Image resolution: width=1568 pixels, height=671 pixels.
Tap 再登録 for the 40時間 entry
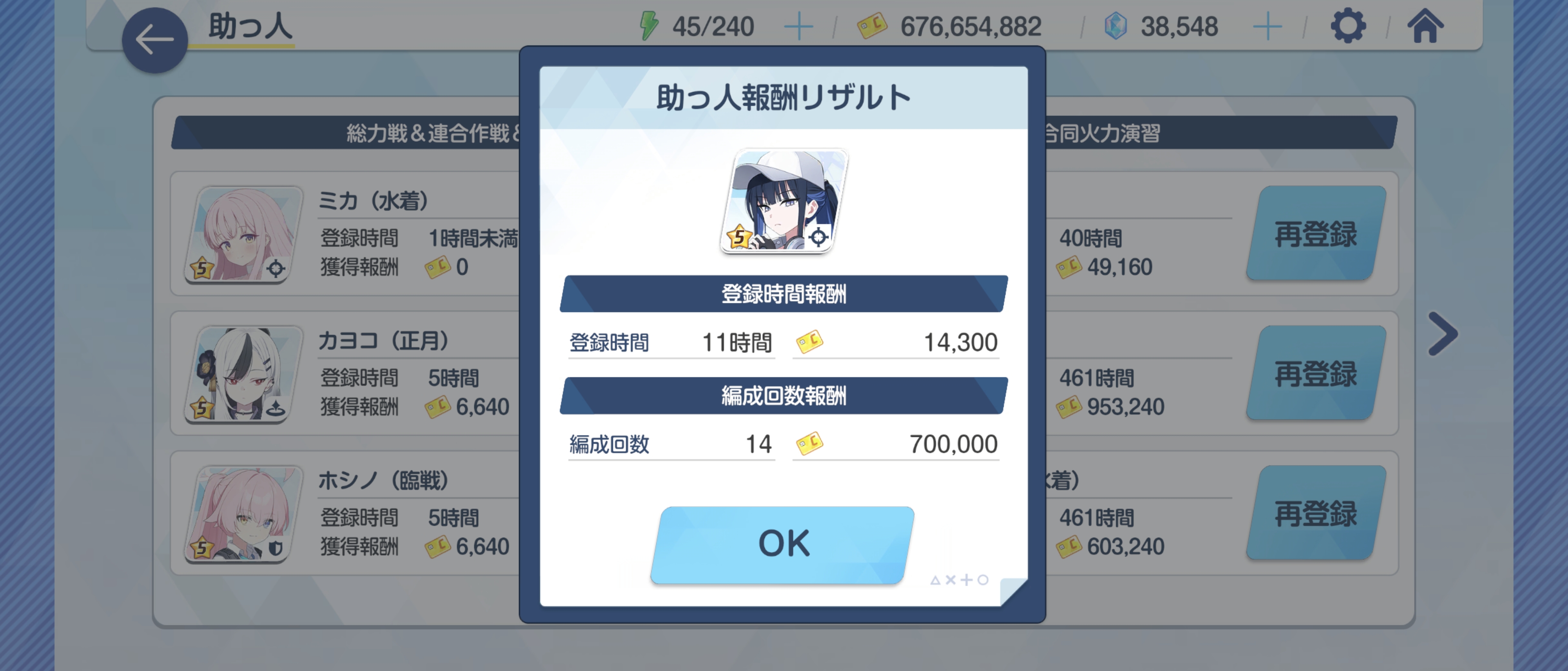click(1315, 233)
